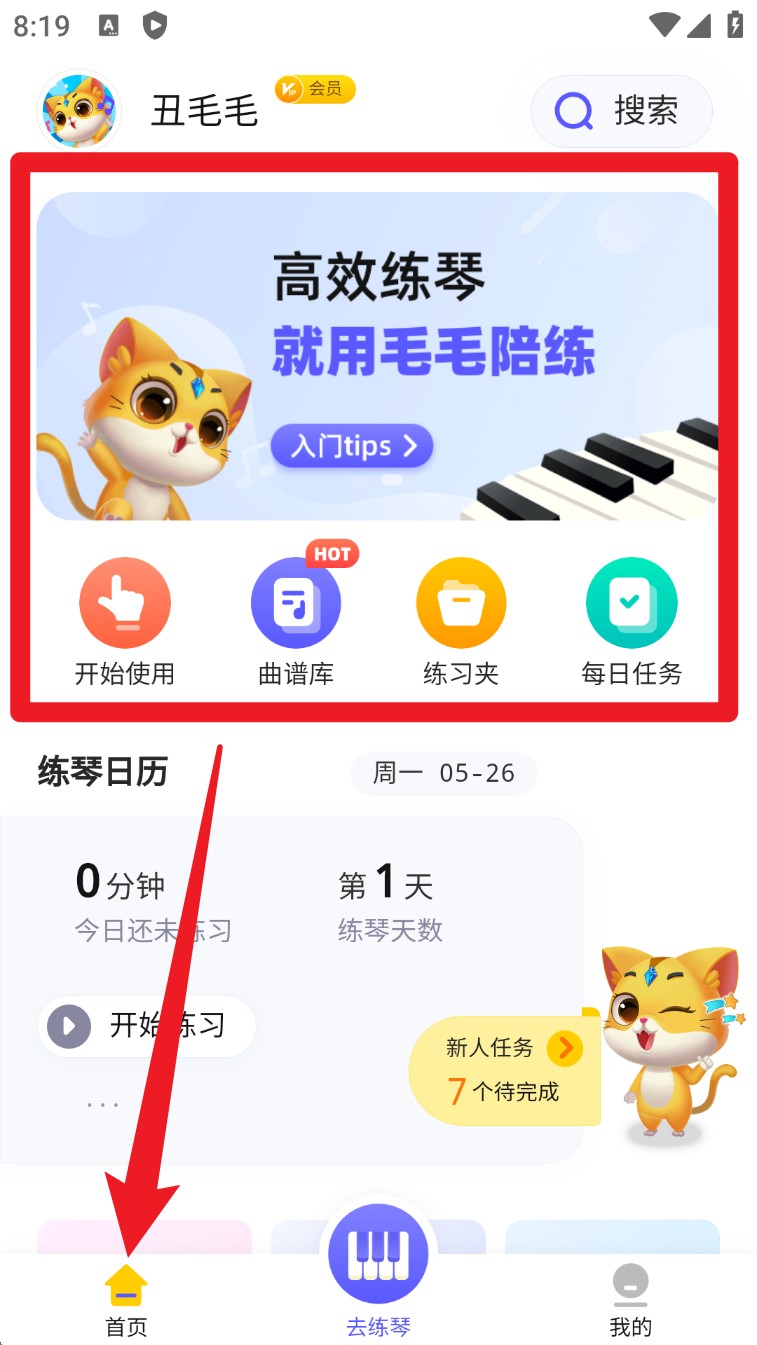Open the 入门tips banner button
This screenshot has width=757, height=1345.
coord(352,446)
